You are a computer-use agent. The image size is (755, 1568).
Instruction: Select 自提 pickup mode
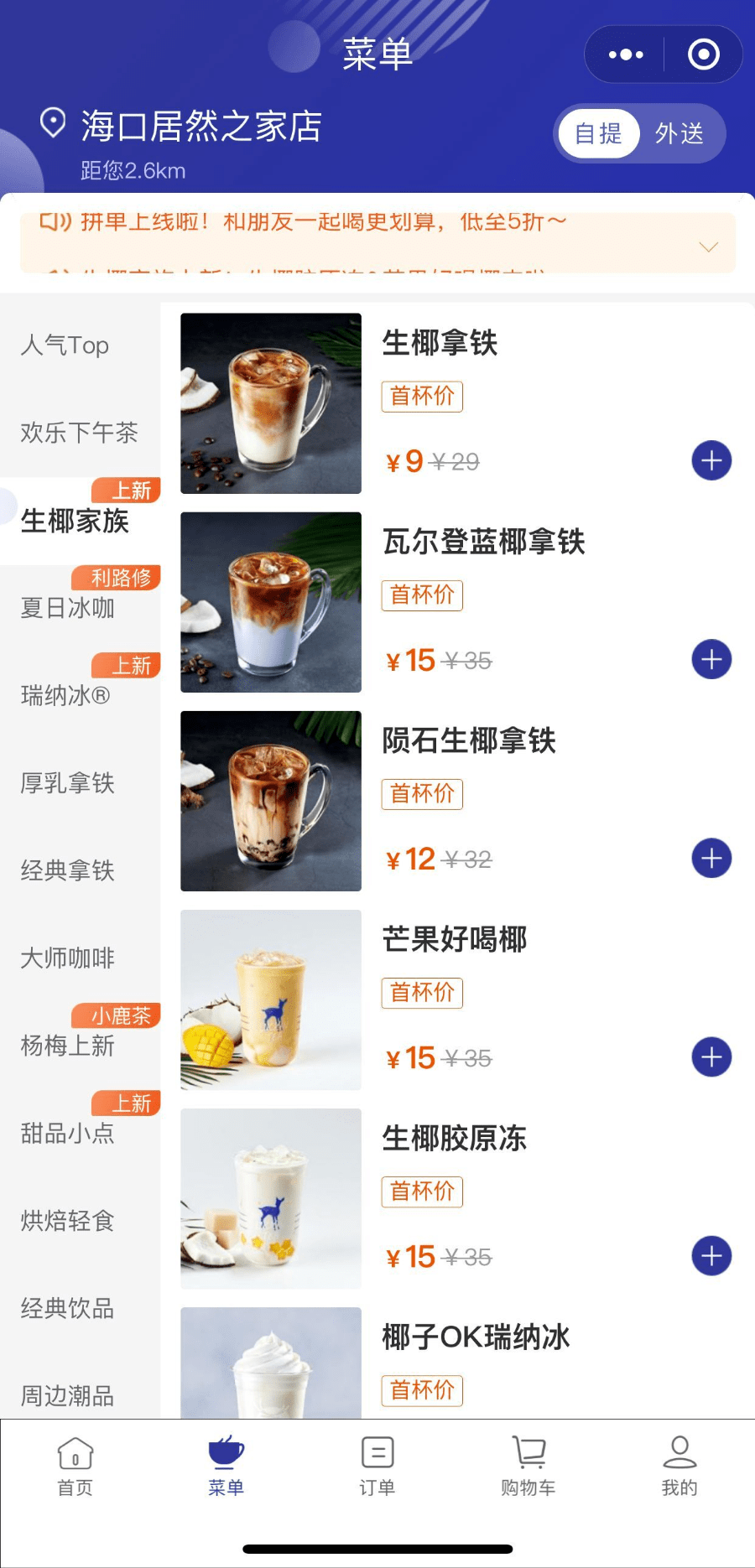pos(599,133)
